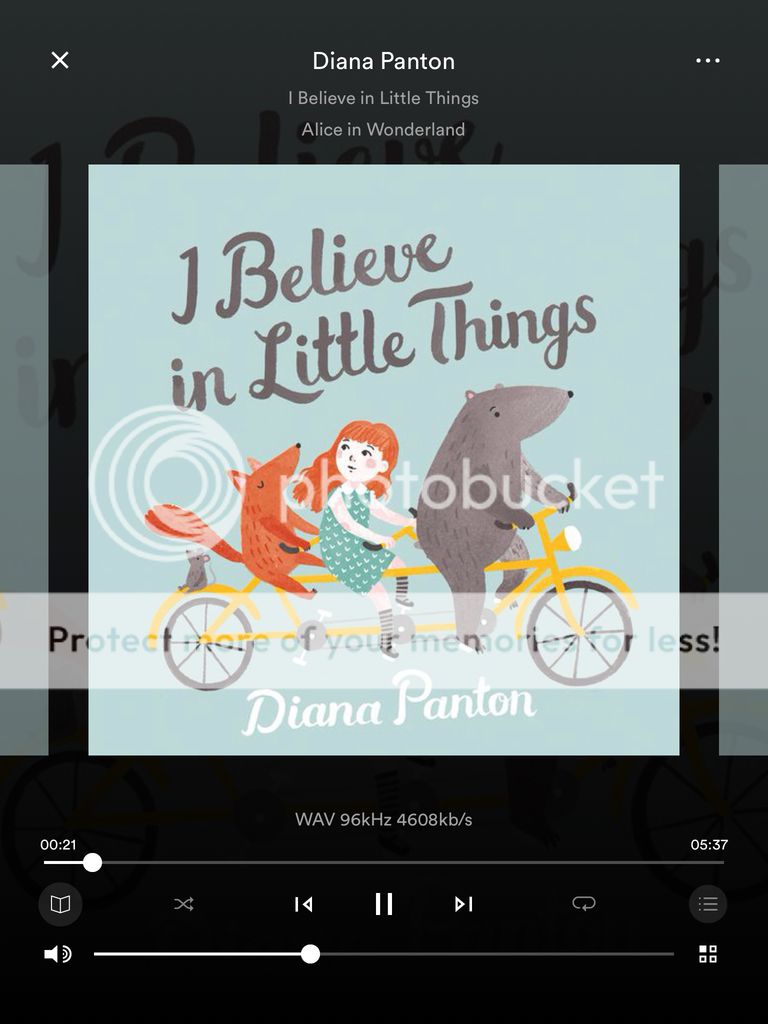Close the now playing screen
Image resolution: width=768 pixels, height=1024 pixels.
click(60, 60)
